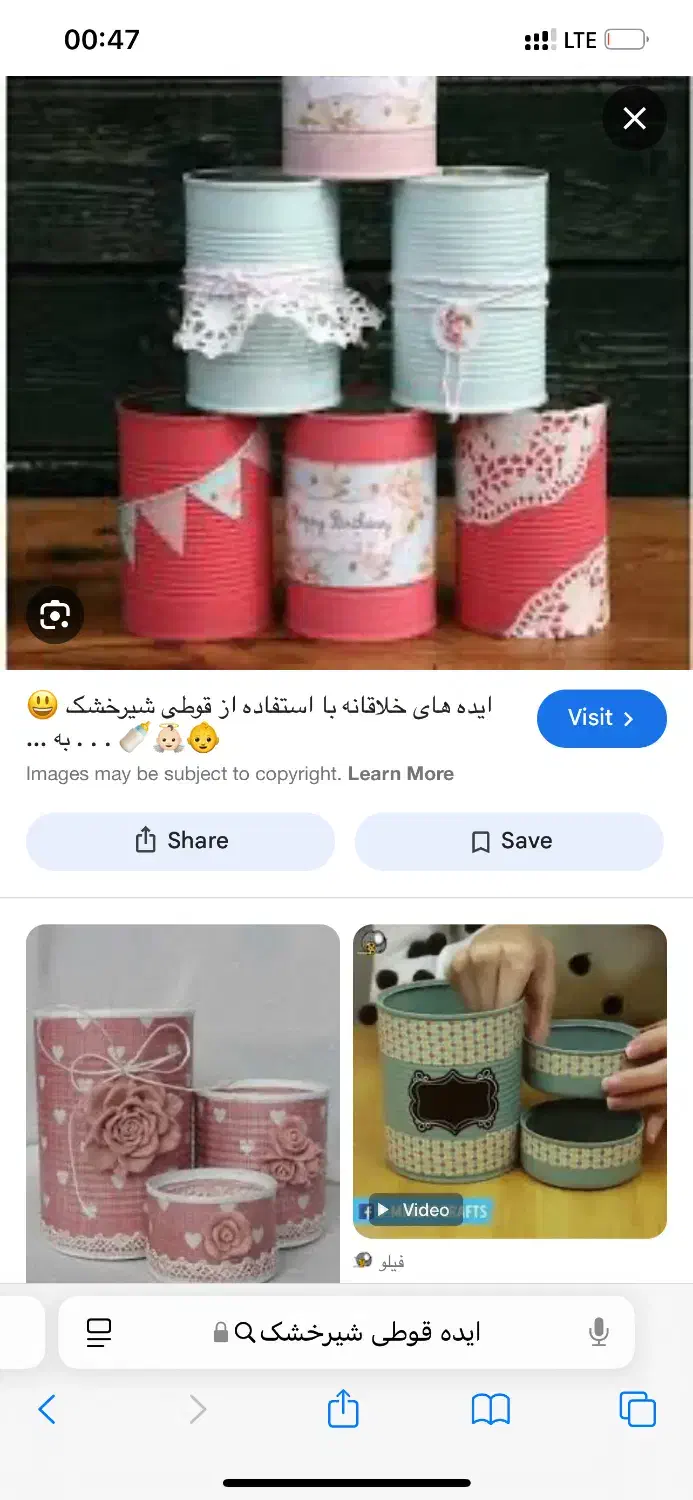Search this image with Lens
Image resolution: width=693 pixels, height=1500 pixels.
tap(55, 615)
